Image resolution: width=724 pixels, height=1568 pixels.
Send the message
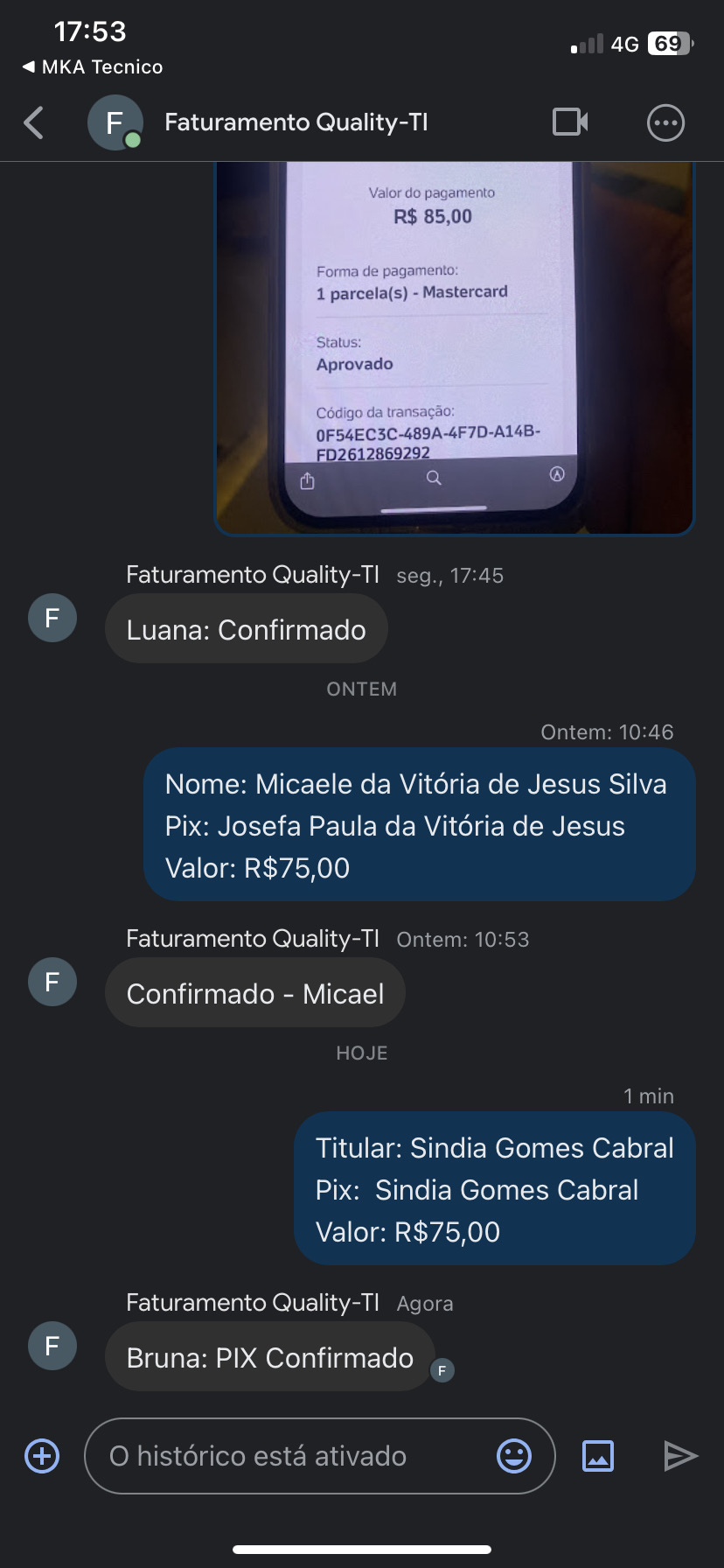(x=680, y=1456)
